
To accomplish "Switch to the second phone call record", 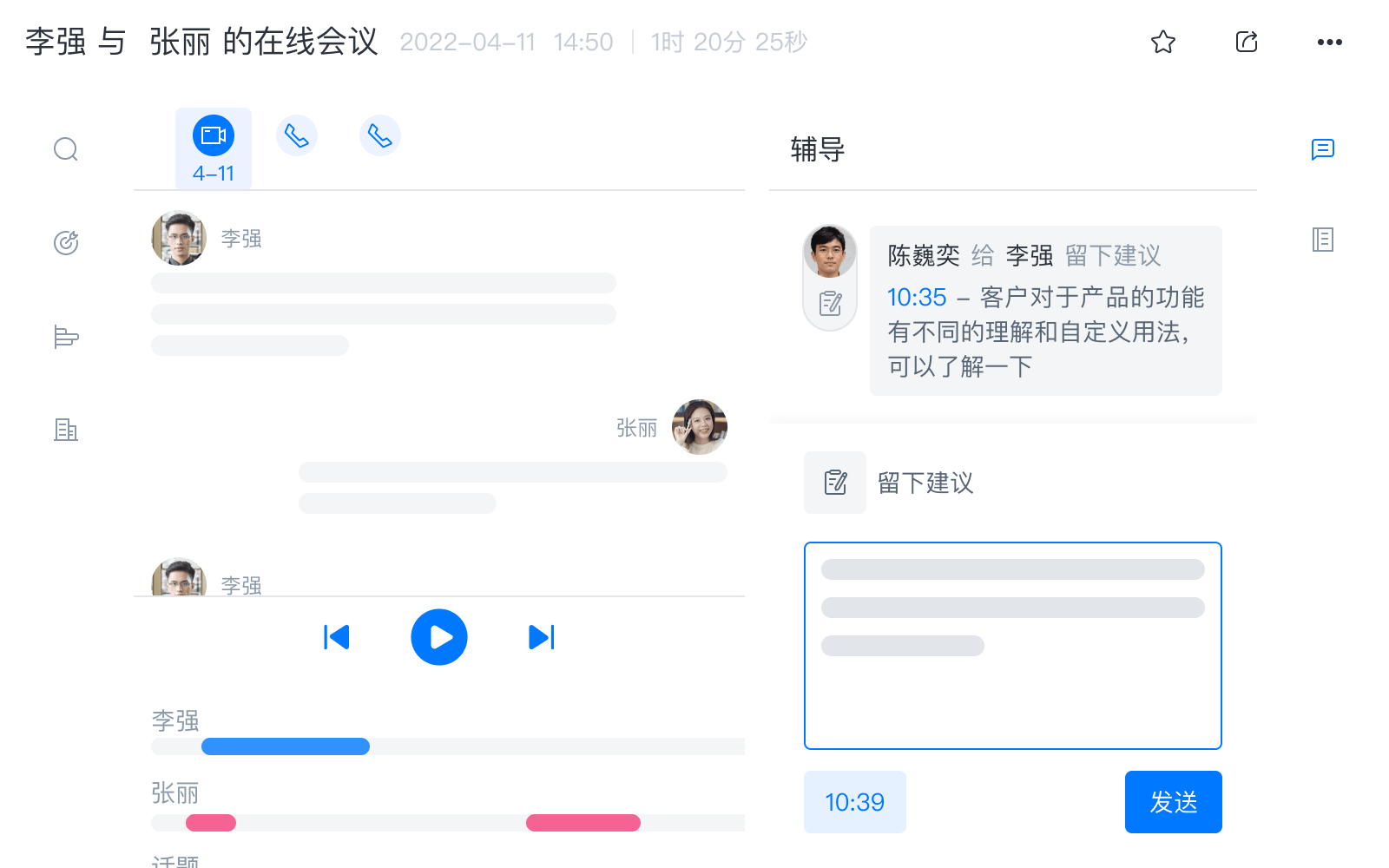I will click(380, 136).
